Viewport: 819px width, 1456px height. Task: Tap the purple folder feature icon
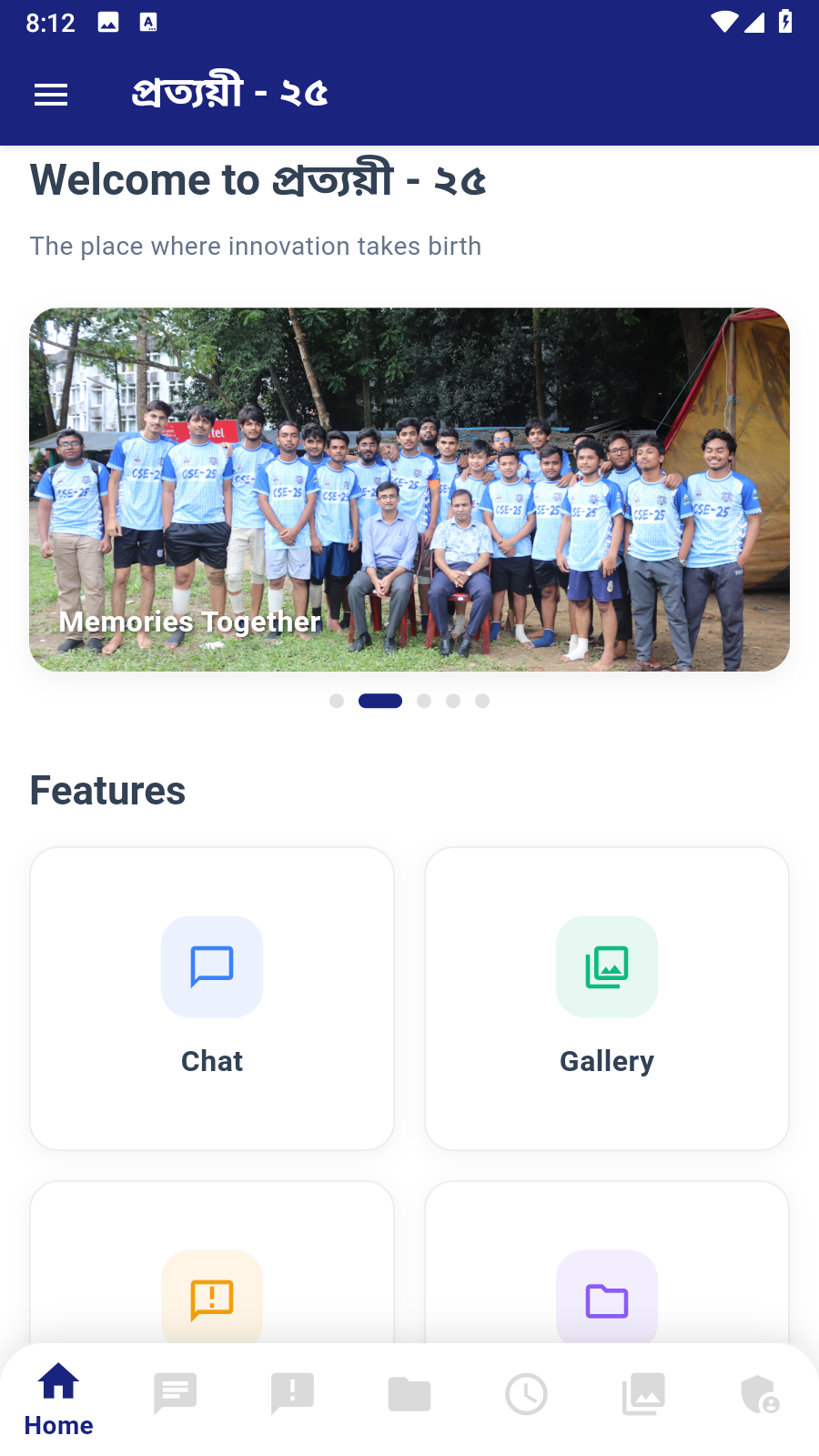[606, 1299]
